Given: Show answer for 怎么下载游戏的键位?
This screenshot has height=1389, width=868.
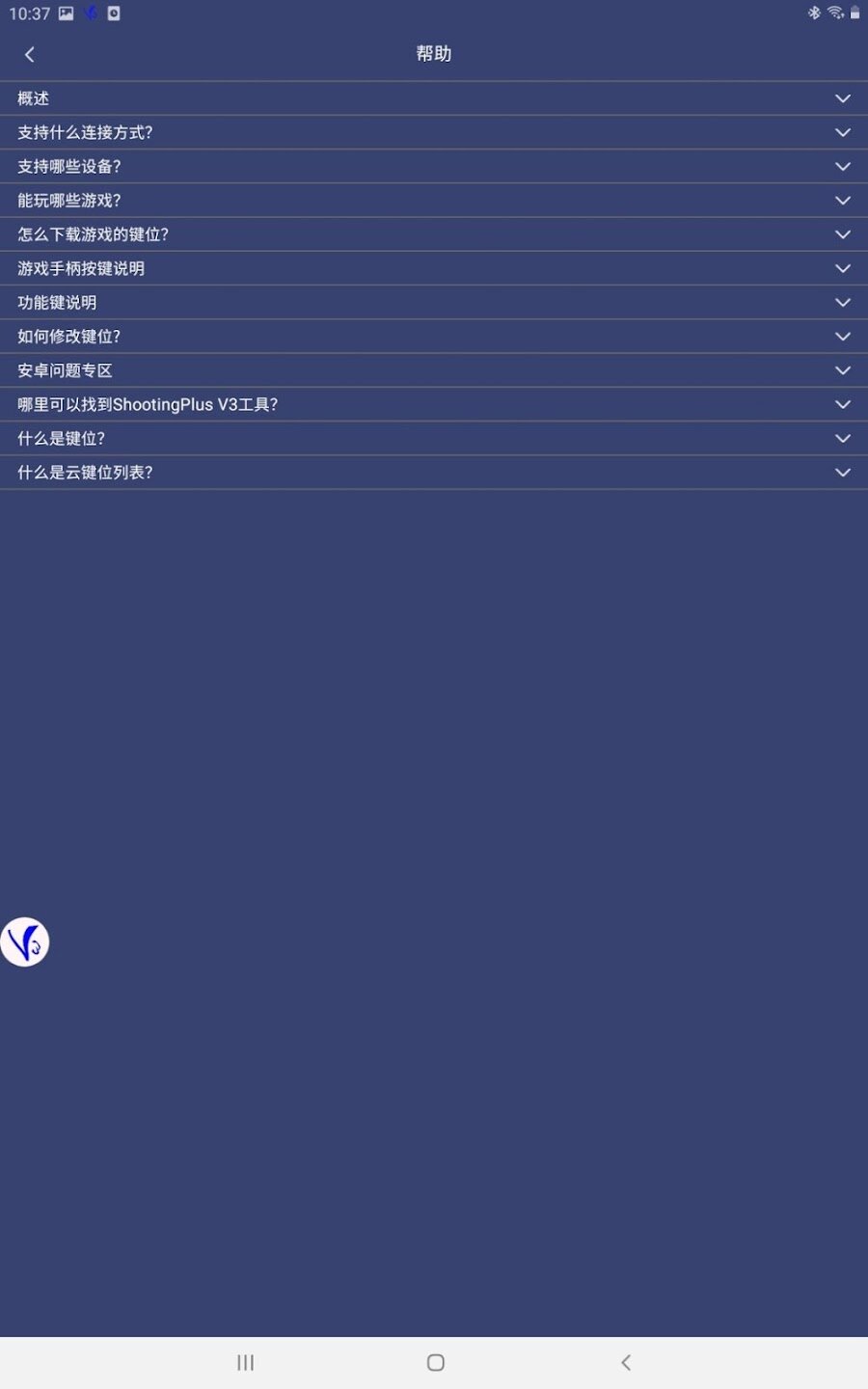Looking at the screenshot, I should (x=842, y=234).
